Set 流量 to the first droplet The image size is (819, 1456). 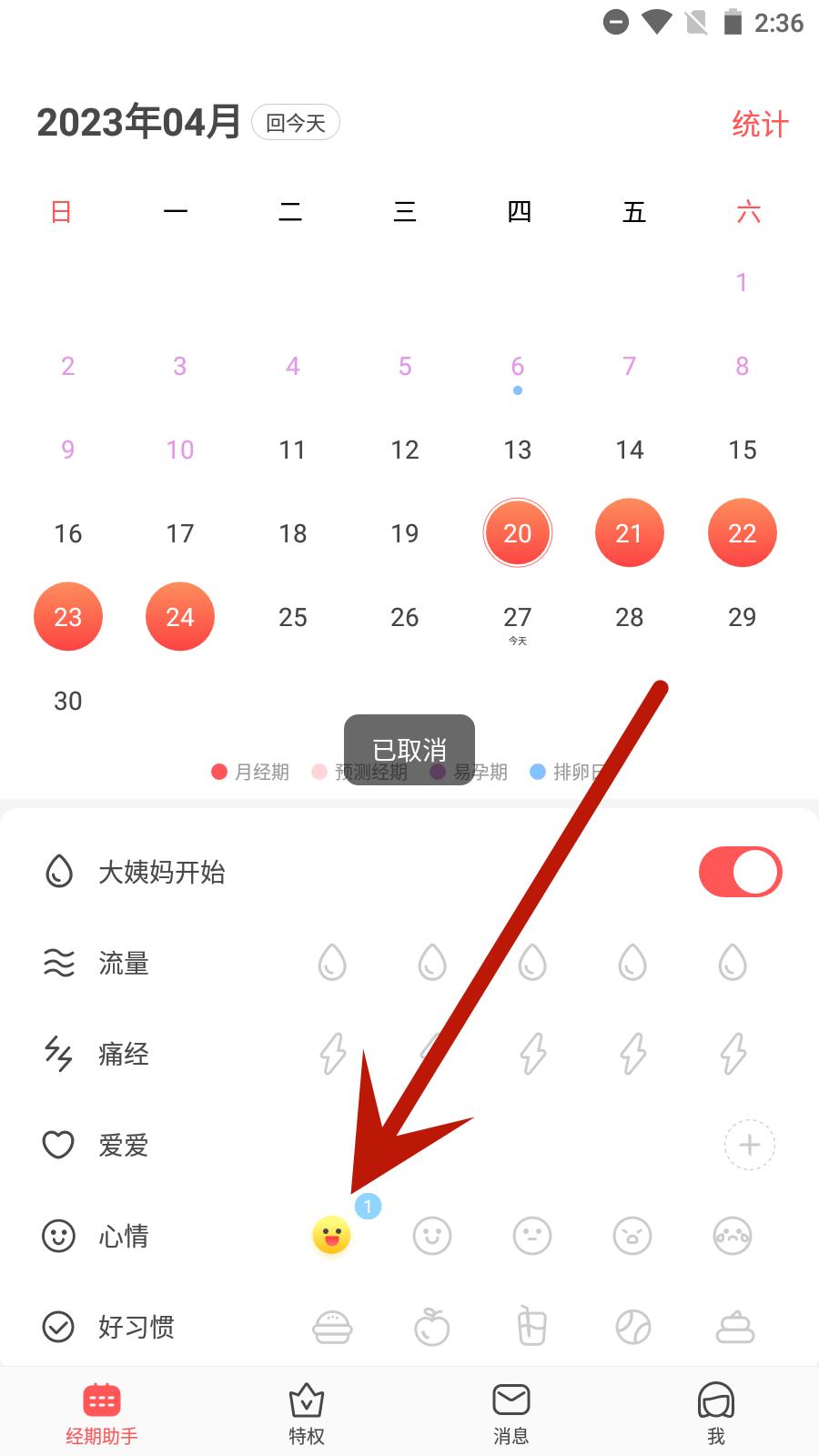click(x=332, y=963)
